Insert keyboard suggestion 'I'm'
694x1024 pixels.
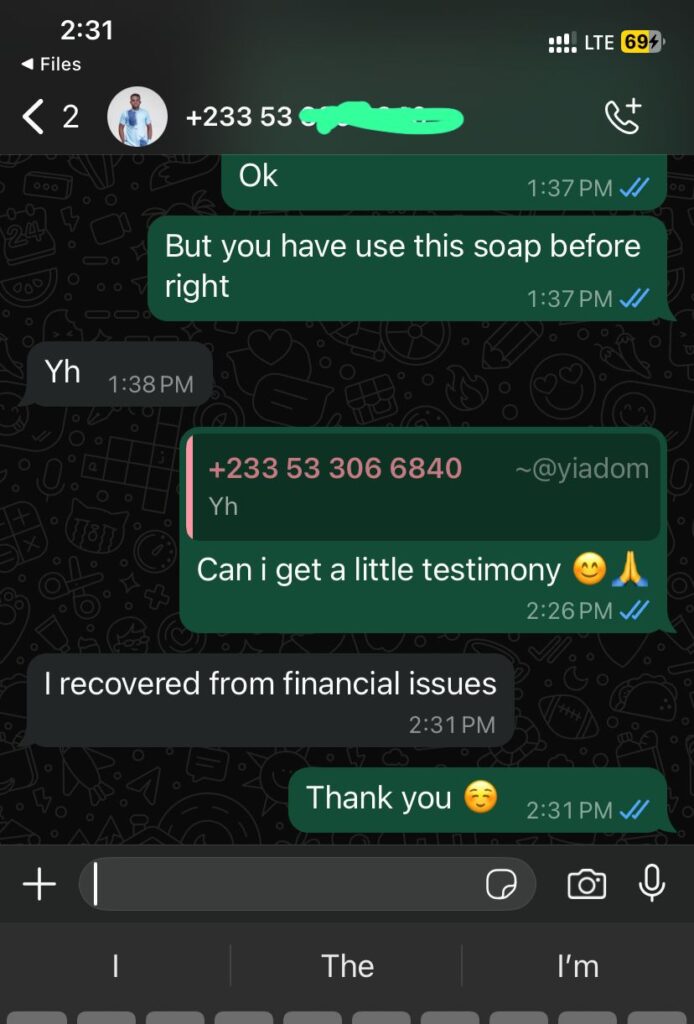(577, 966)
